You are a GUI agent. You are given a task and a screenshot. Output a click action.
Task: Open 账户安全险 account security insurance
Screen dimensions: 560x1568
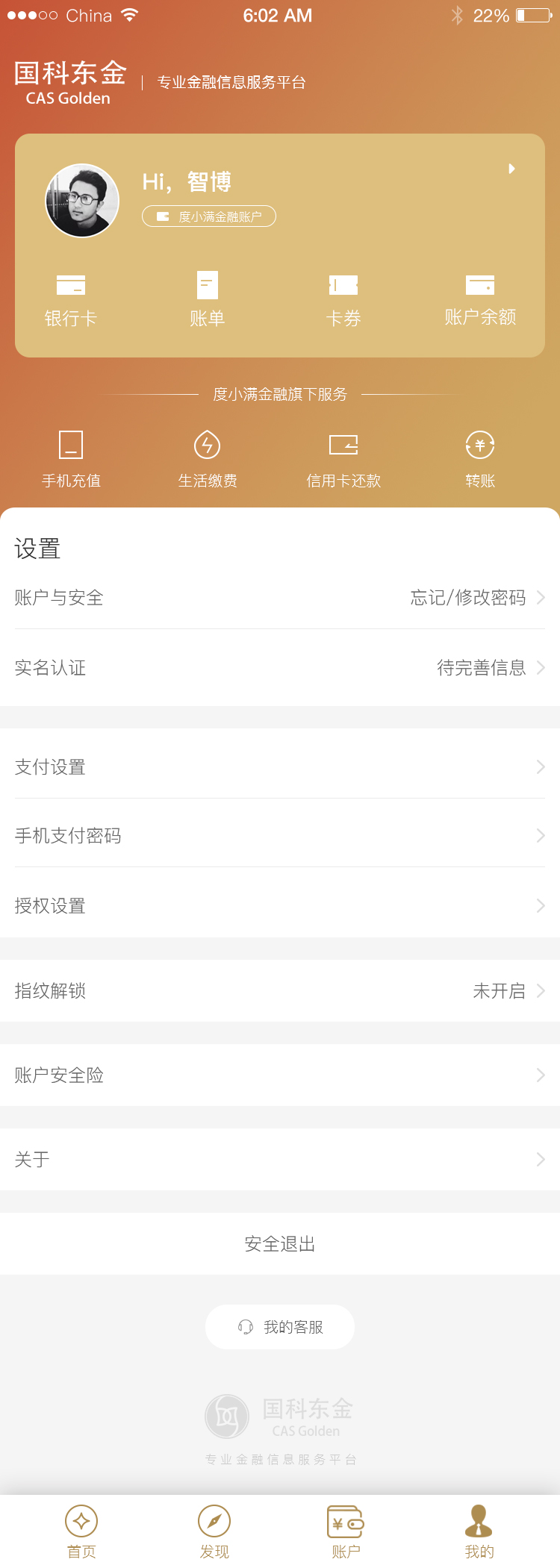tap(280, 1075)
